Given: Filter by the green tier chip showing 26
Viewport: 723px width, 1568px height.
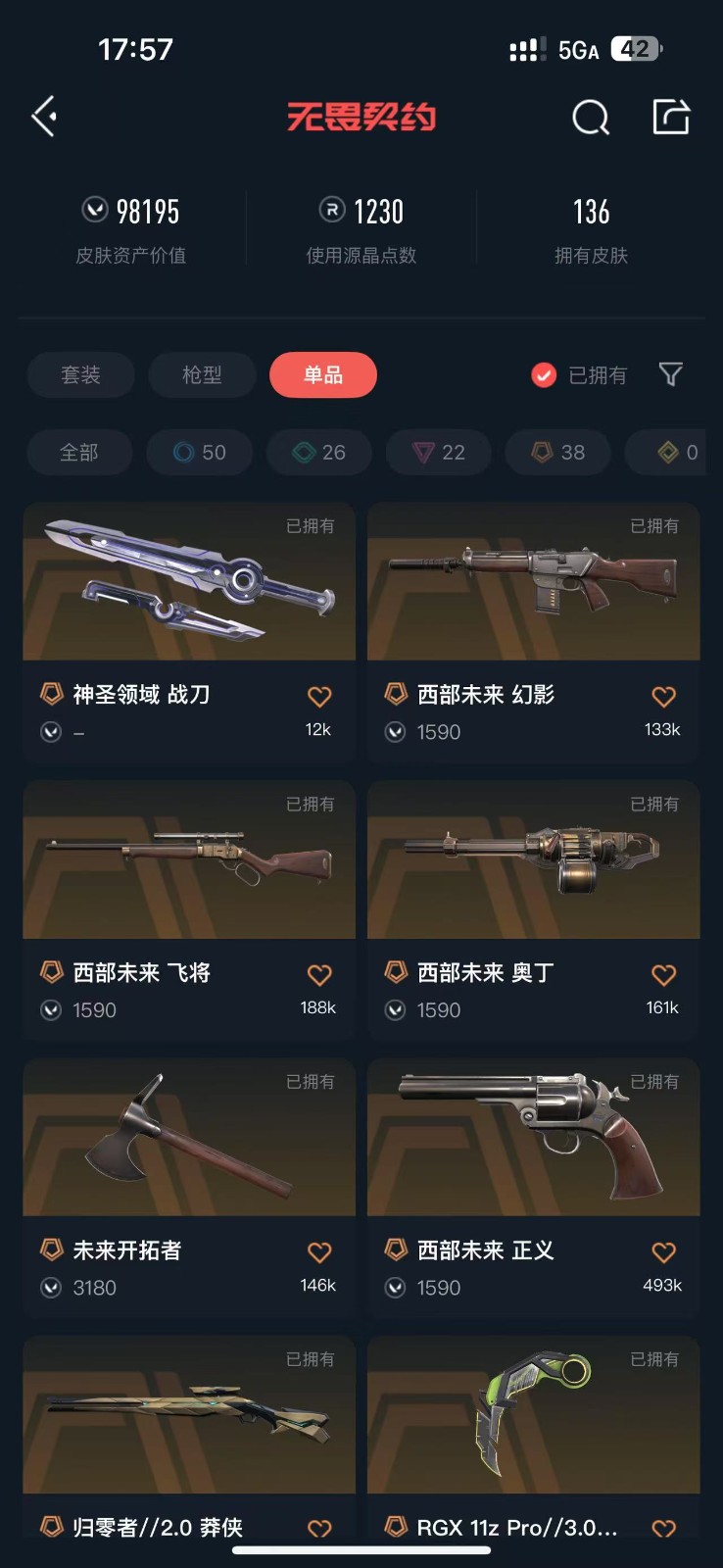Looking at the screenshot, I should 319,452.
